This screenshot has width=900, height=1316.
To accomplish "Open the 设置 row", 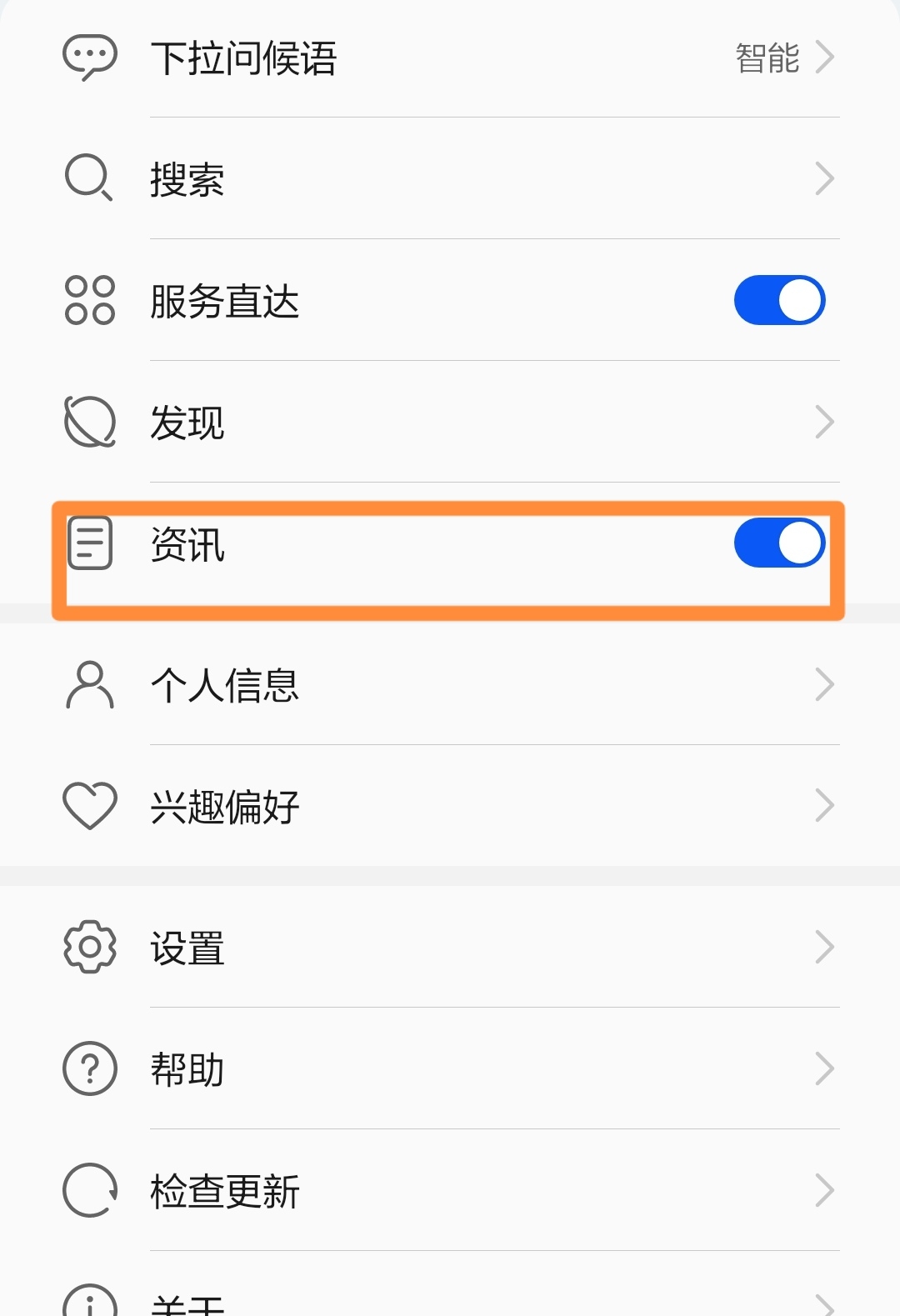I will point(450,948).
